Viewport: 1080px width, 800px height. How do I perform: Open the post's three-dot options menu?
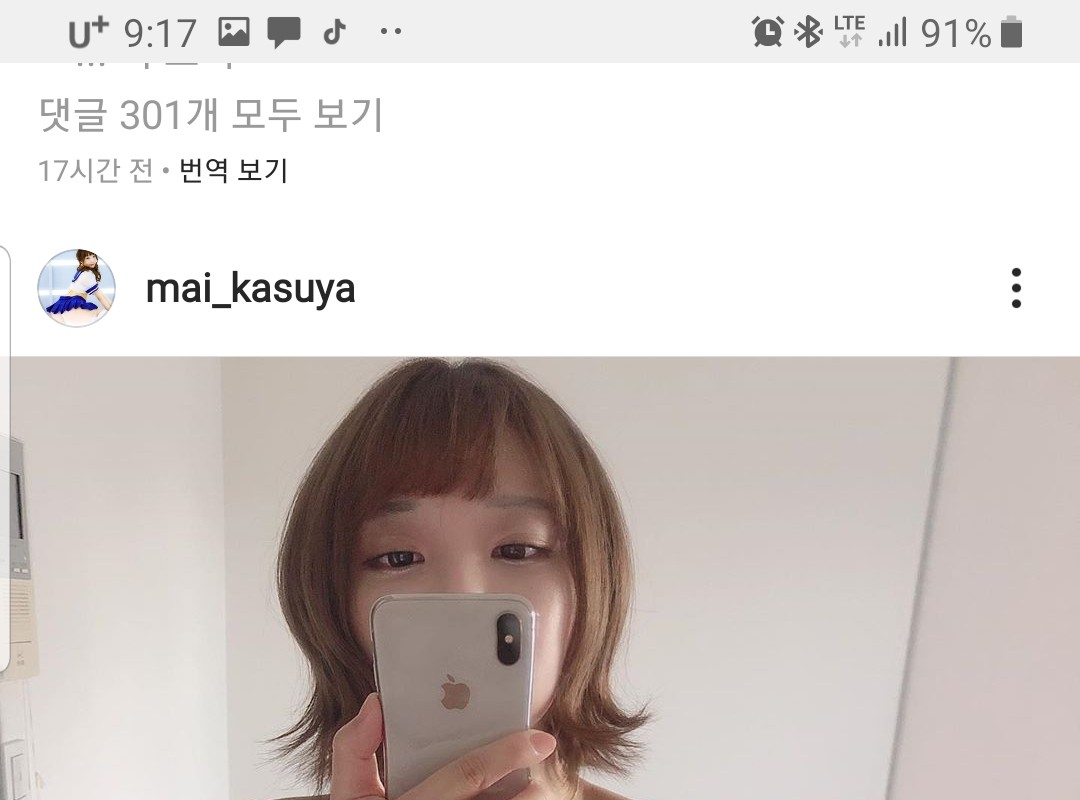[x=1016, y=288]
